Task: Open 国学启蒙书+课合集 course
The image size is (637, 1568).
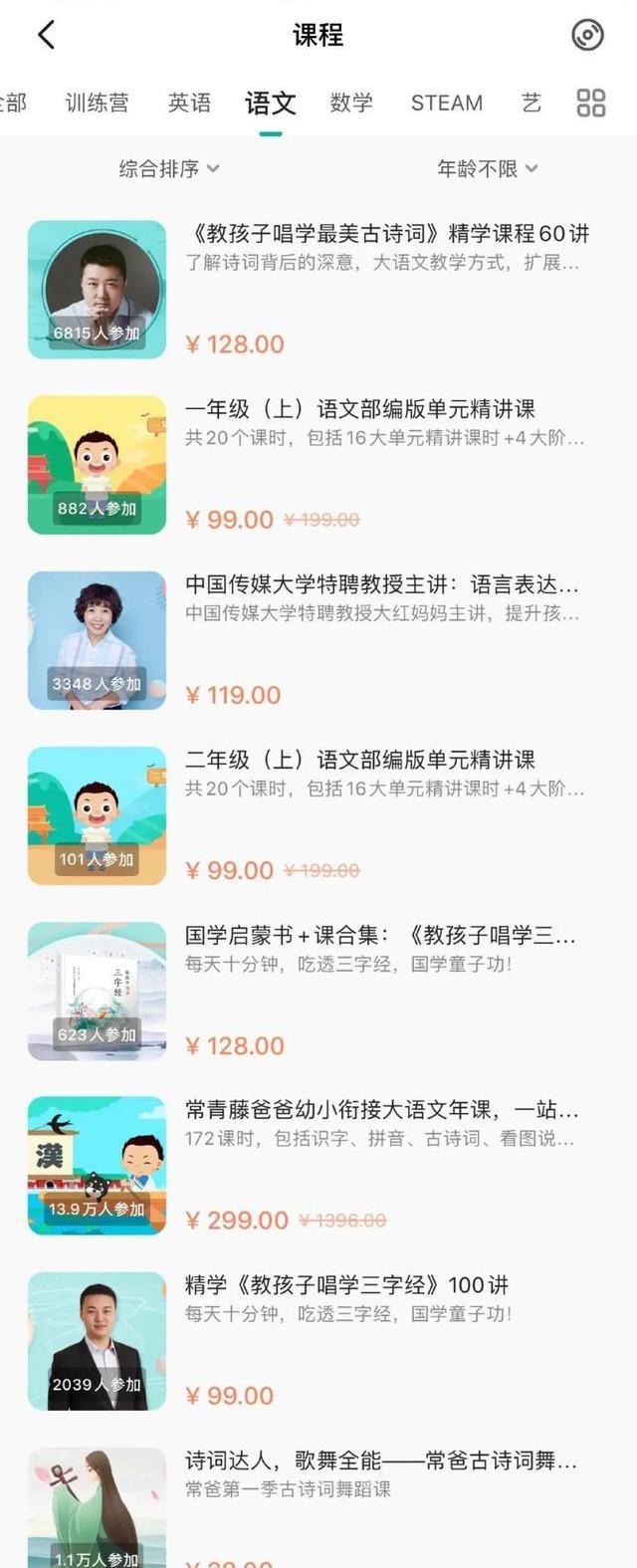Action: (380, 935)
